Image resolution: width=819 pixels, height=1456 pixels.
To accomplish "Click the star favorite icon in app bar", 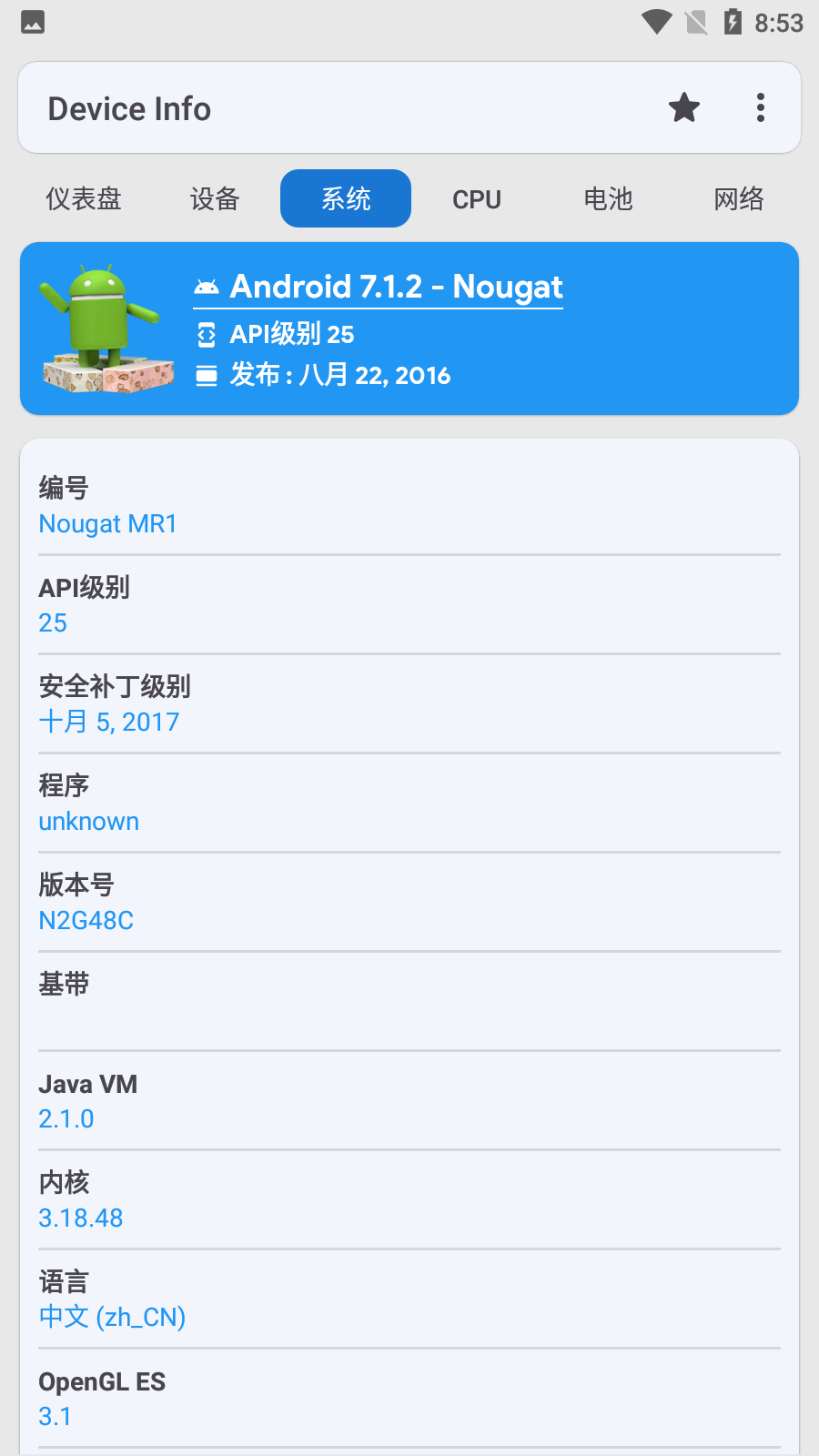I will pos(683,107).
